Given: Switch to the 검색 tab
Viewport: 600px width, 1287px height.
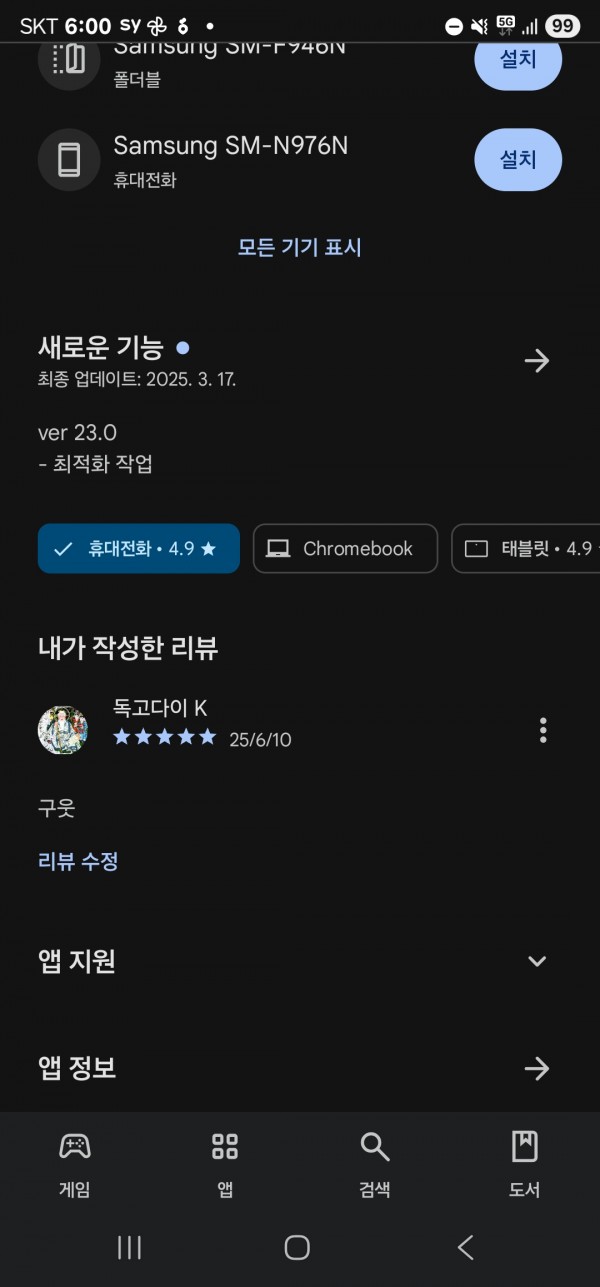Looking at the screenshot, I should tap(375, 1165).
